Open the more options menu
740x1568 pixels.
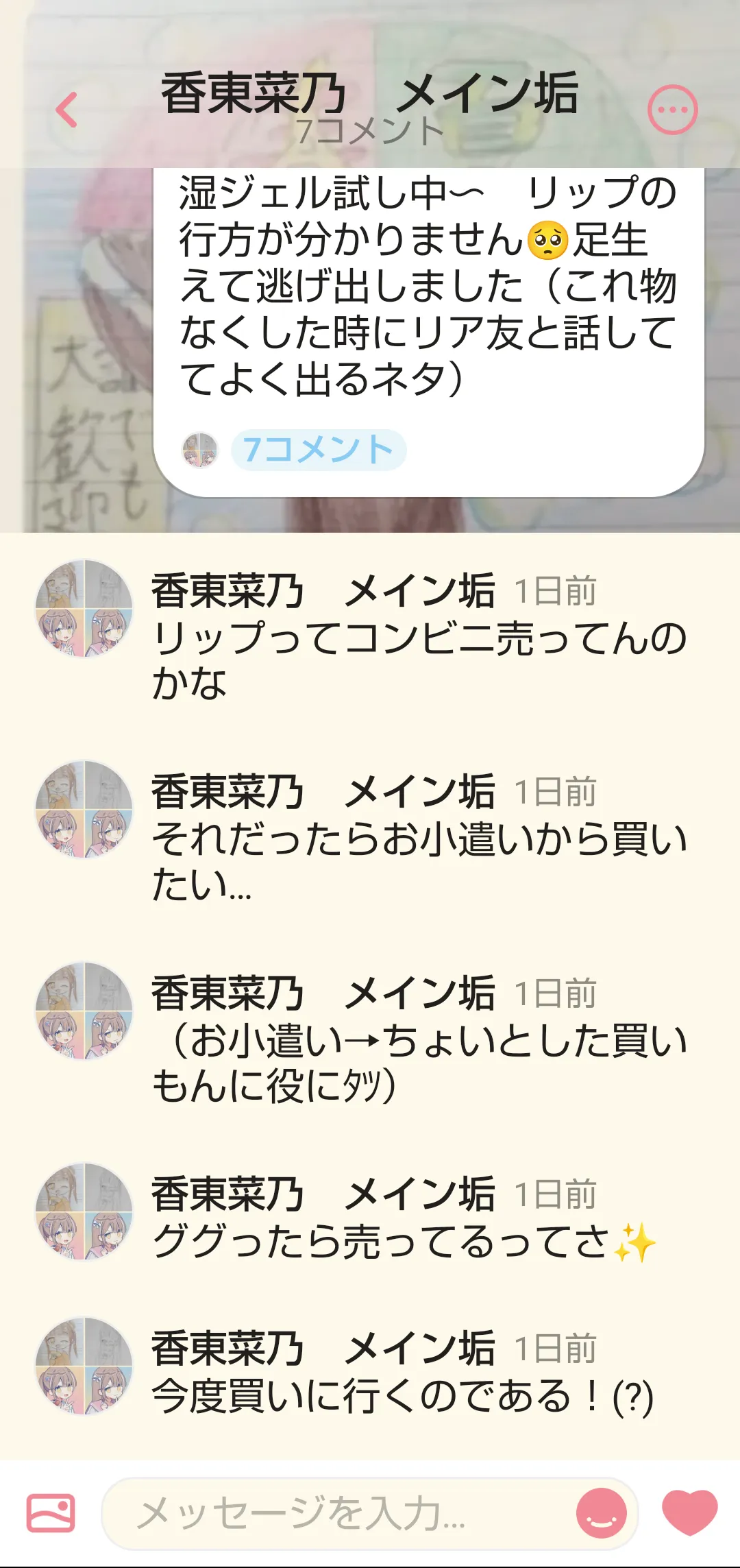pos(672,110)
